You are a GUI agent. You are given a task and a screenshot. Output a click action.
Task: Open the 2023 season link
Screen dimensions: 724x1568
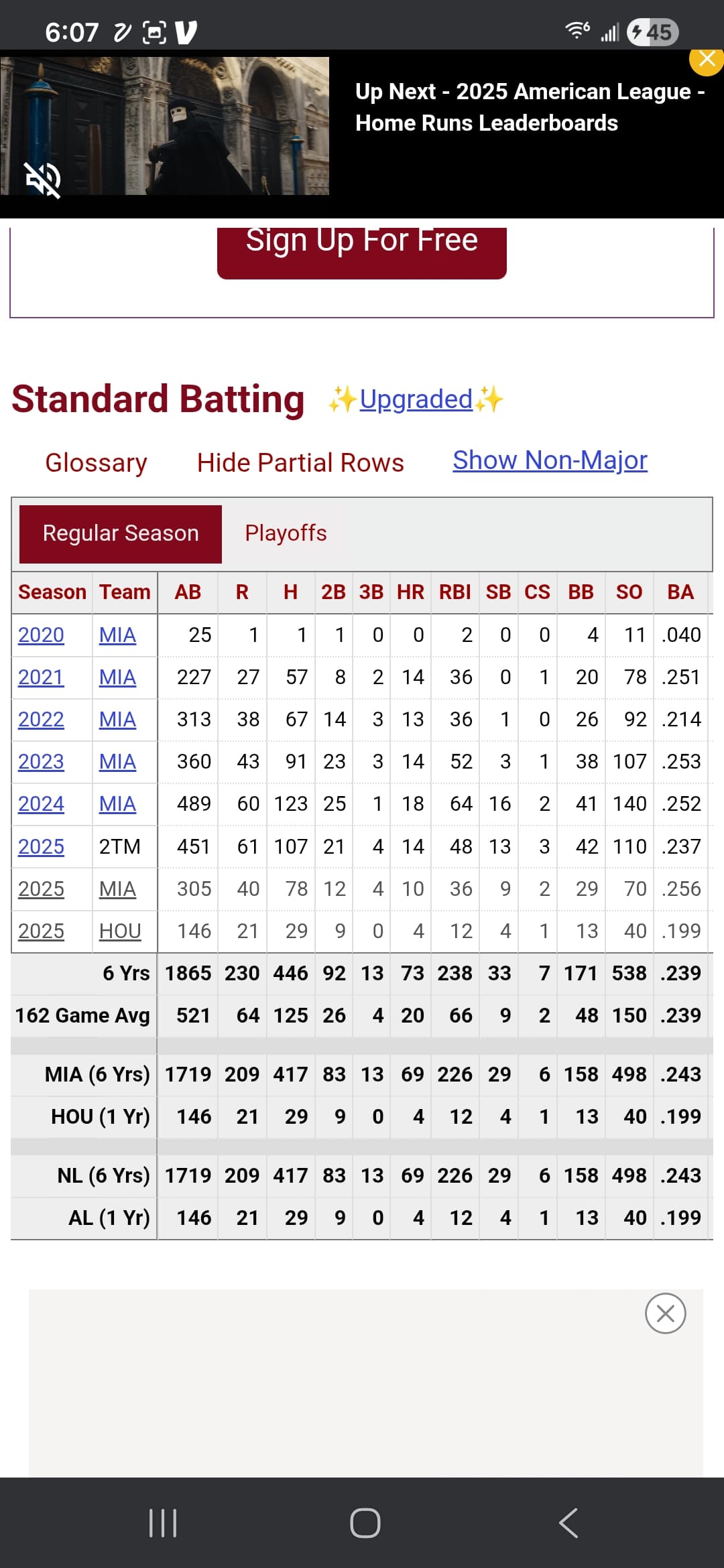(x=41, y=761)
